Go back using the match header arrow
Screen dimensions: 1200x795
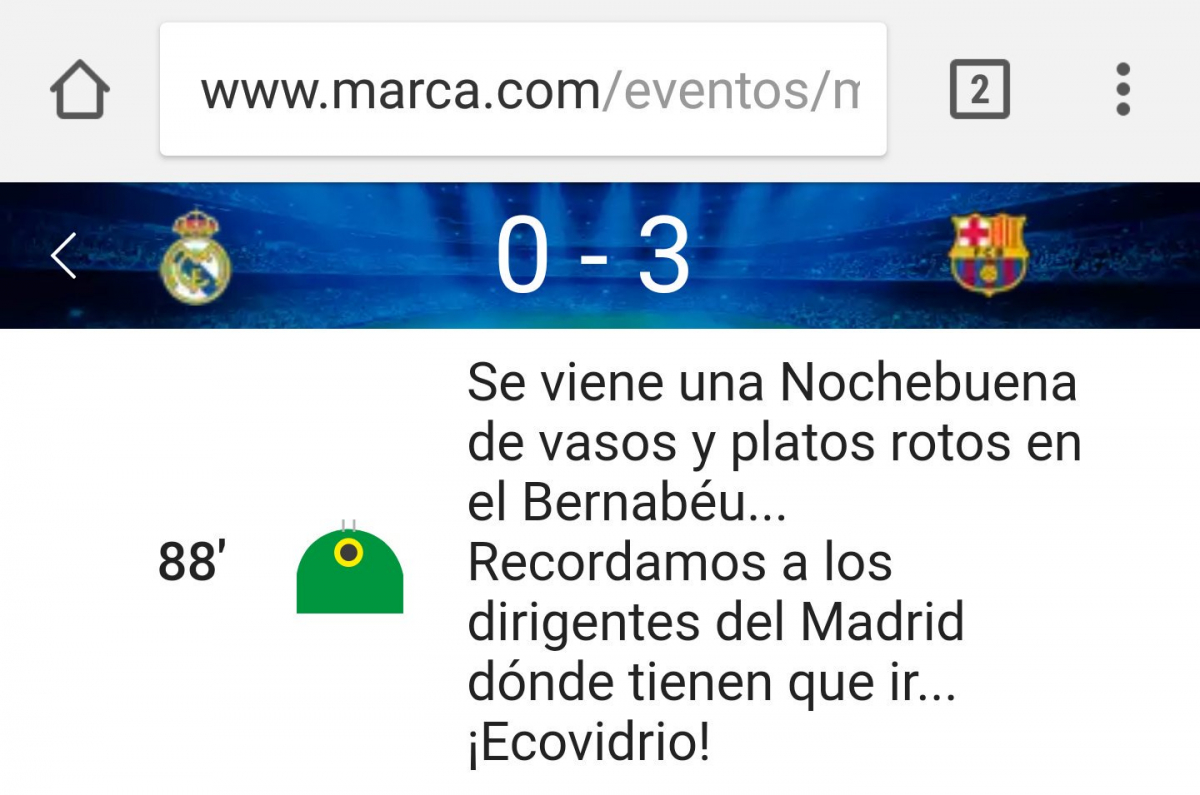click(x=64, y=256)
